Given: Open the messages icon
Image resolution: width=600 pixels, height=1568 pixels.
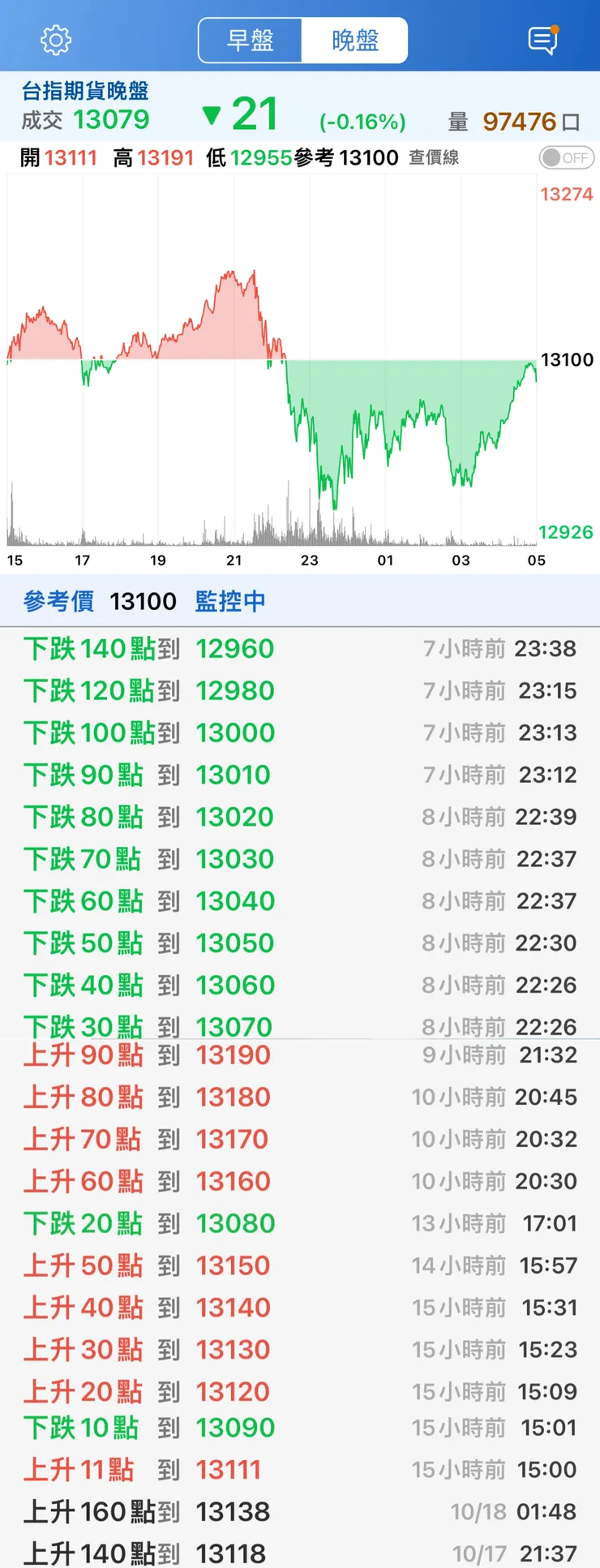Looking at the screenshot, I should tap(542, 40).
